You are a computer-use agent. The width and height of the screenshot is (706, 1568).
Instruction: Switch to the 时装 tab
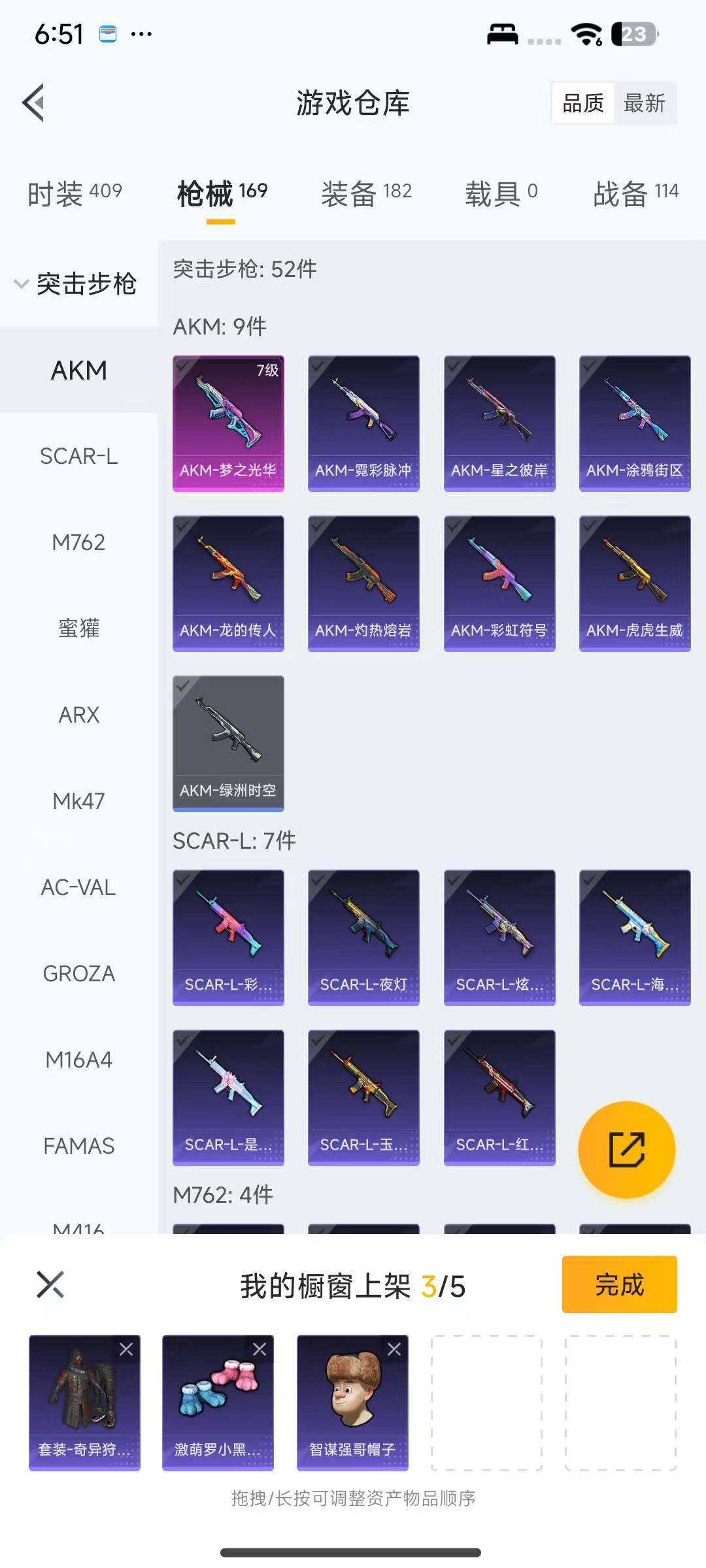tap(74, 193)
